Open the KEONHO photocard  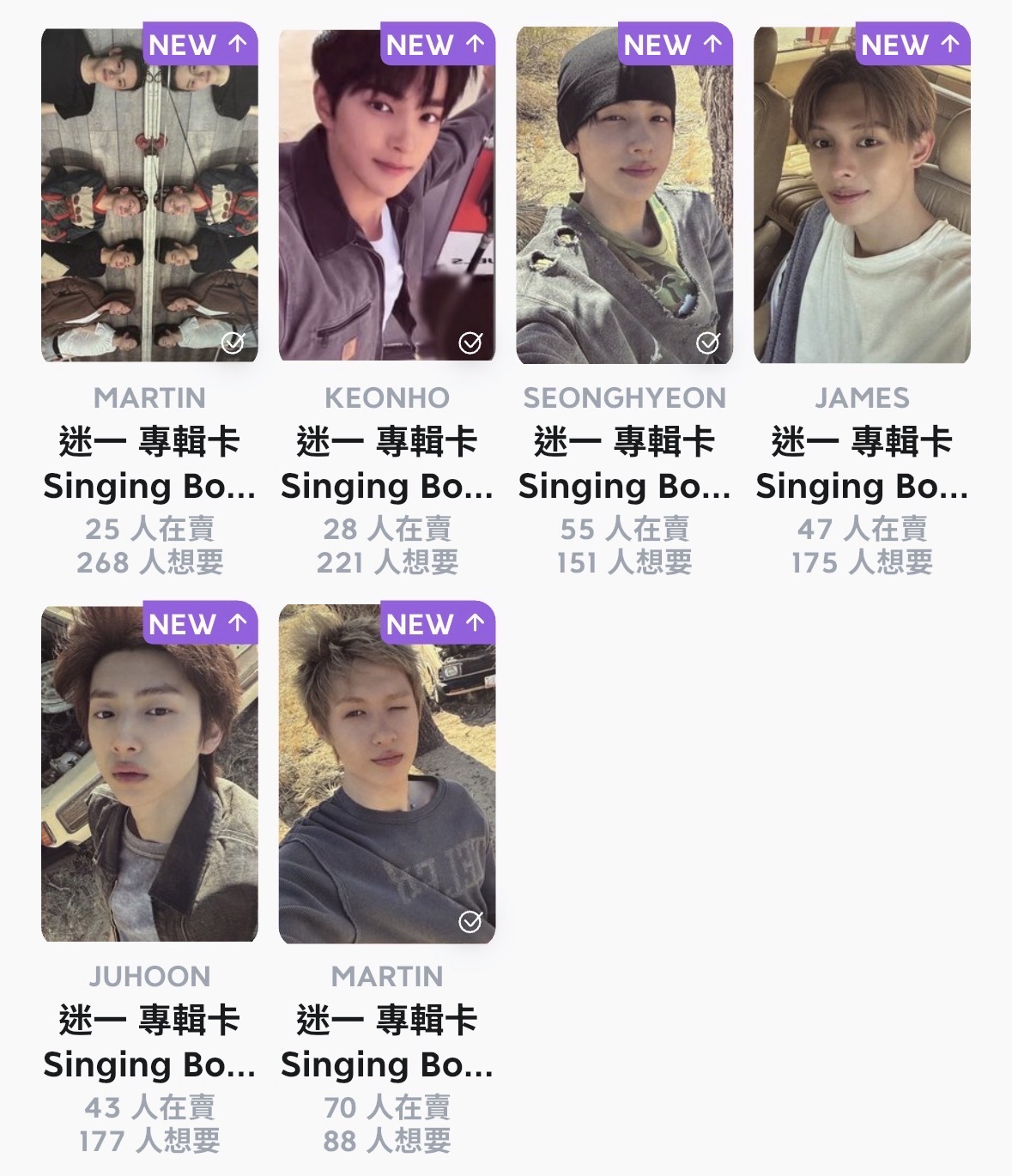(387, 197)
